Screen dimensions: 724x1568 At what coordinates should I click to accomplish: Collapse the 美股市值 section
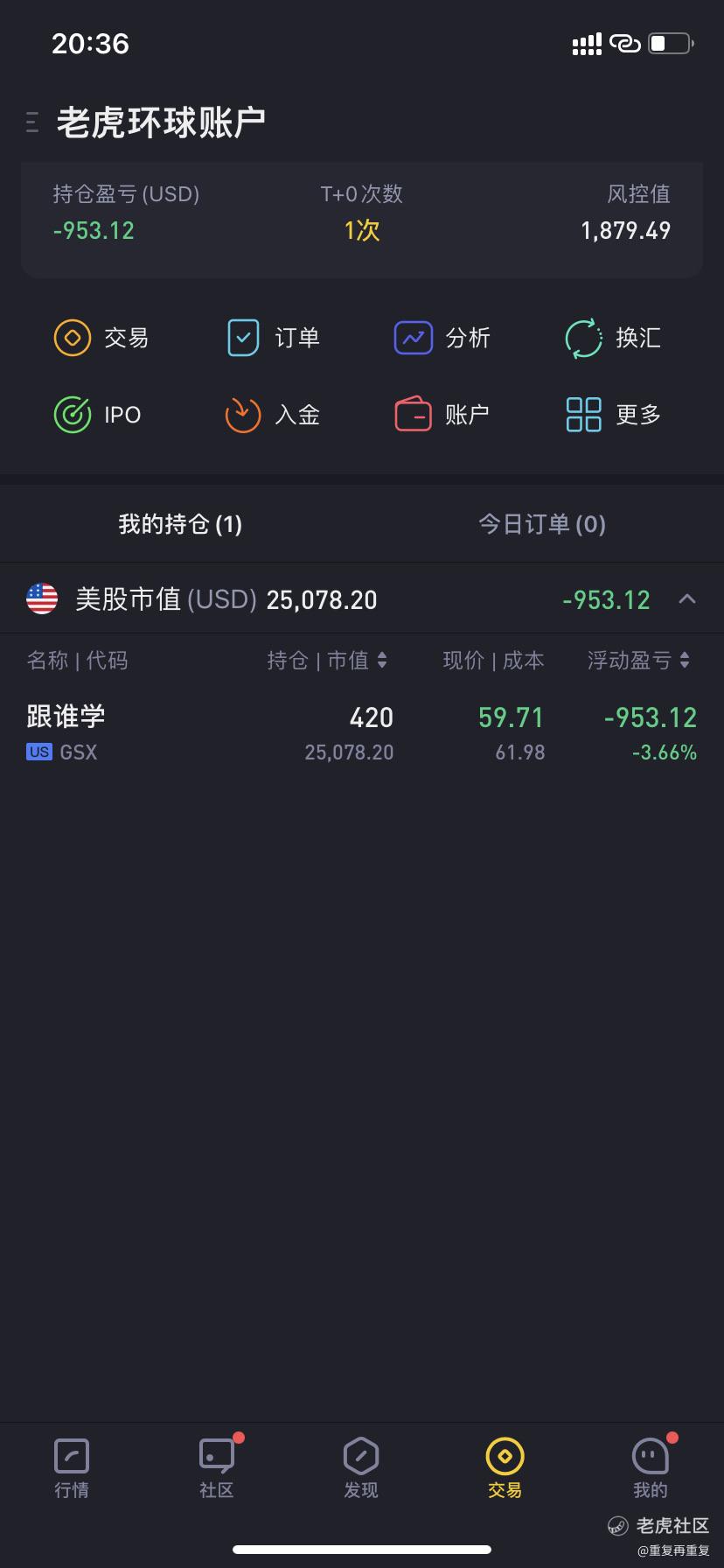pos(687,599)
